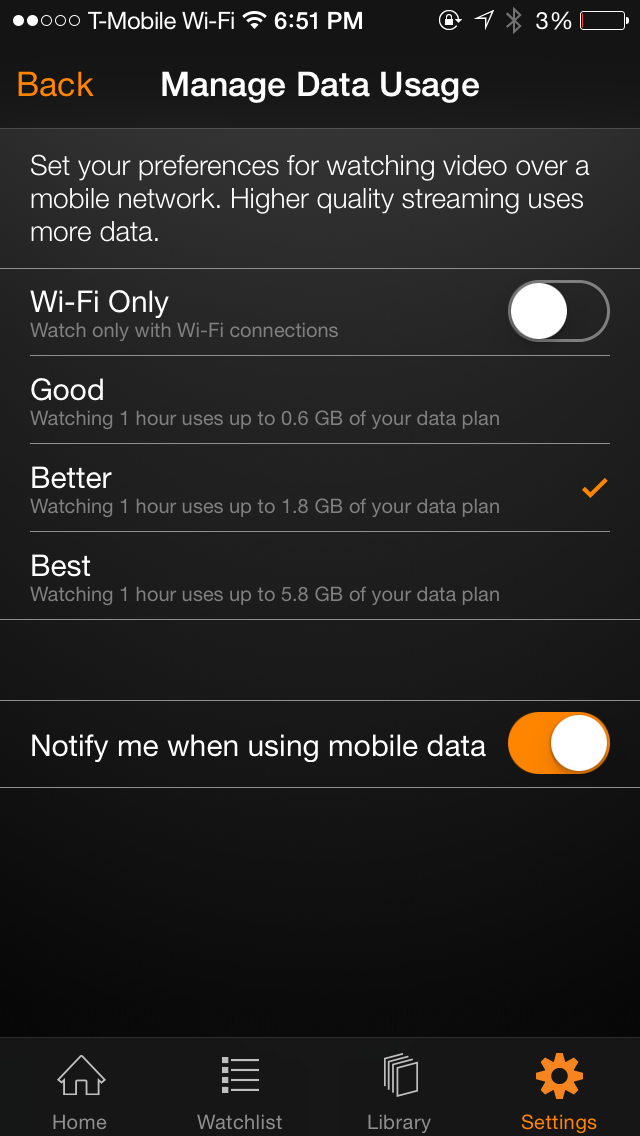
Task: Tap the Settings tab
Action: click(x=559, y=1092)
